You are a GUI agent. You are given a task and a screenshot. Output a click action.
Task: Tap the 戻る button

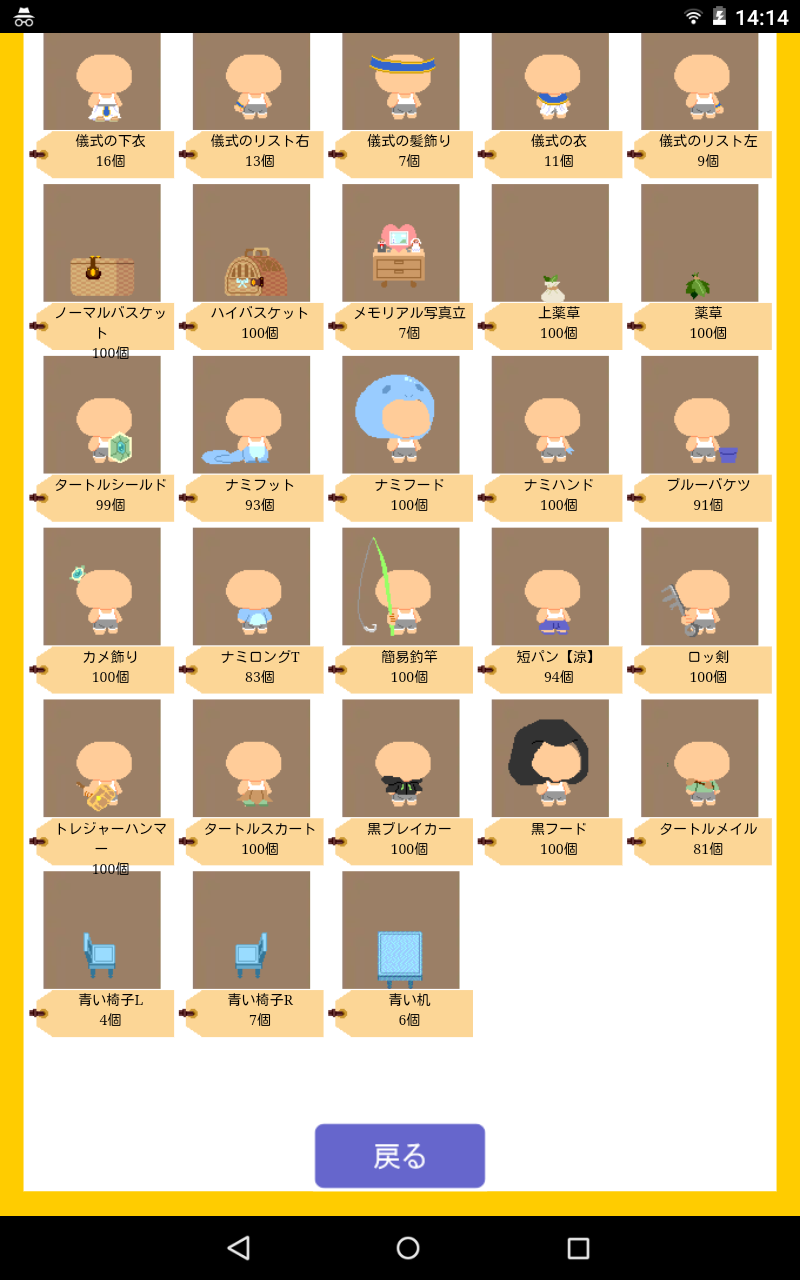coord(400,1156)
